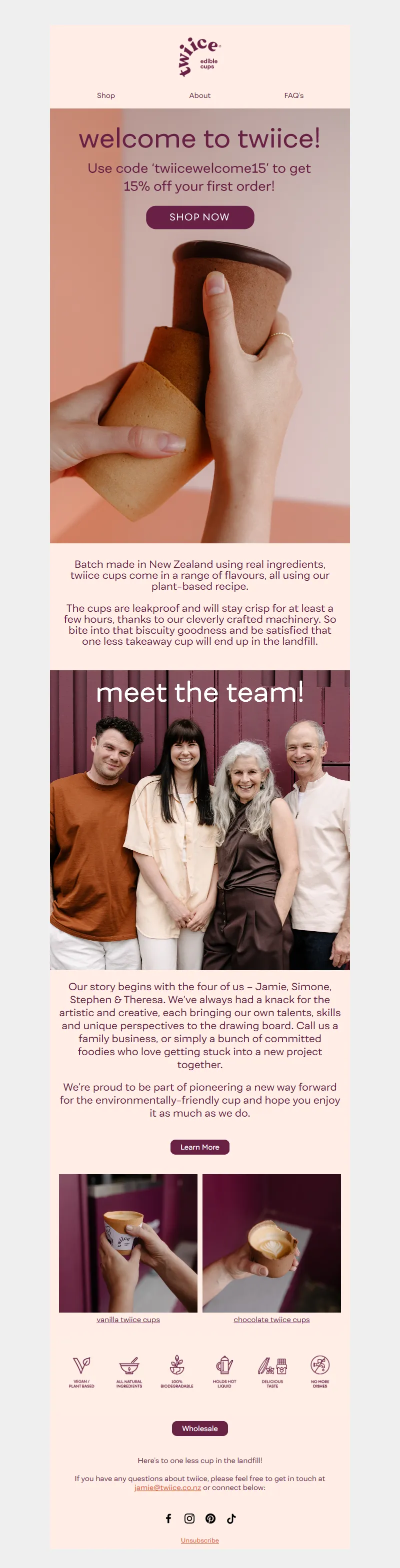400x1568 pixels.
Task: Open the chocolate twiice cups photo
Action: (x=271, y=1243)
